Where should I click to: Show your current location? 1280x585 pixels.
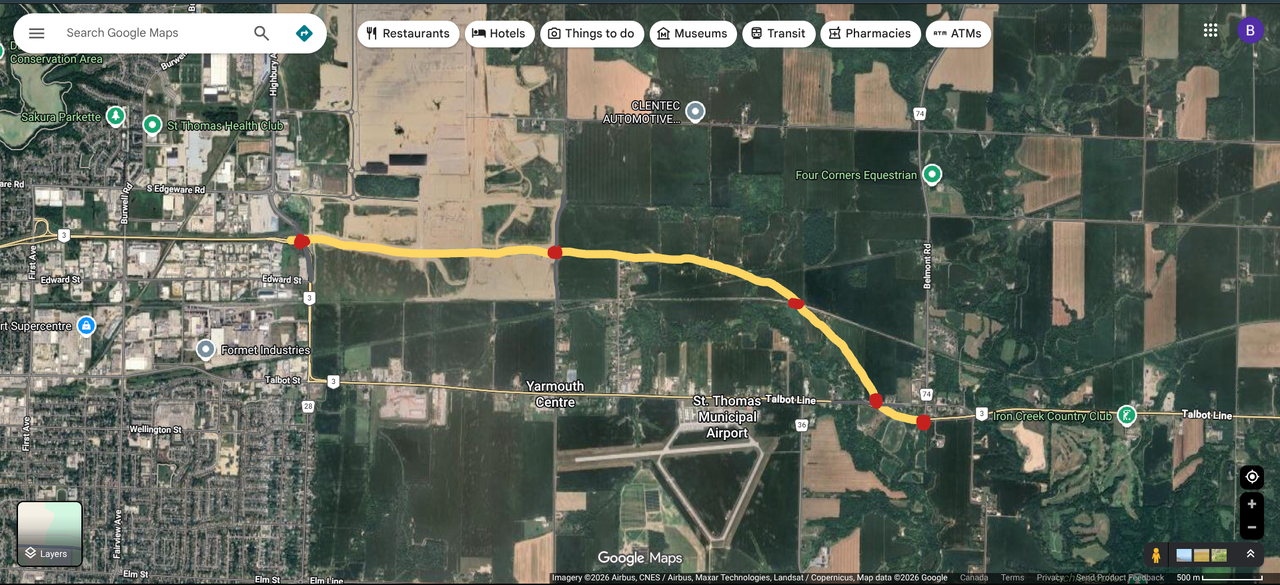tap(1251, 478)
